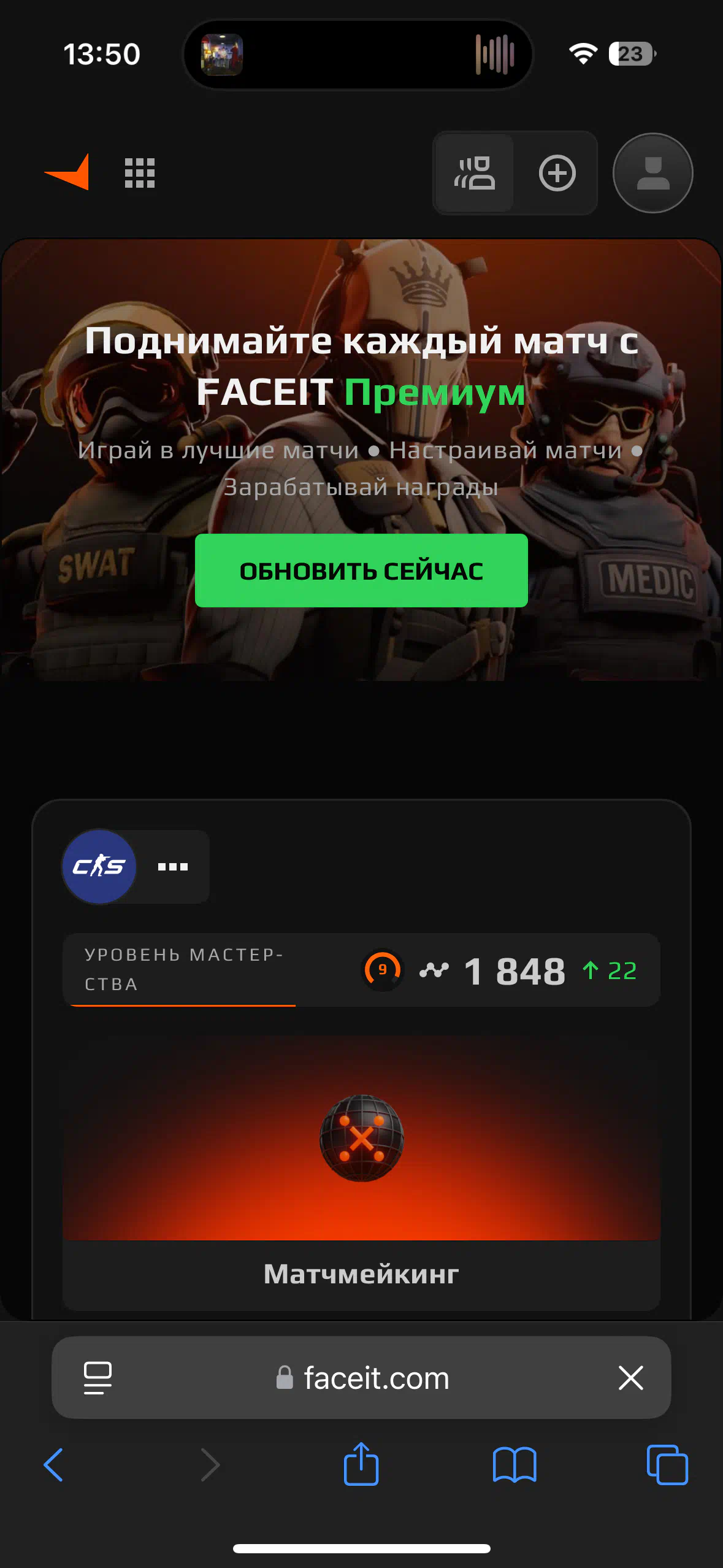Open page settings in the address bar

[x=98, y=1378]
